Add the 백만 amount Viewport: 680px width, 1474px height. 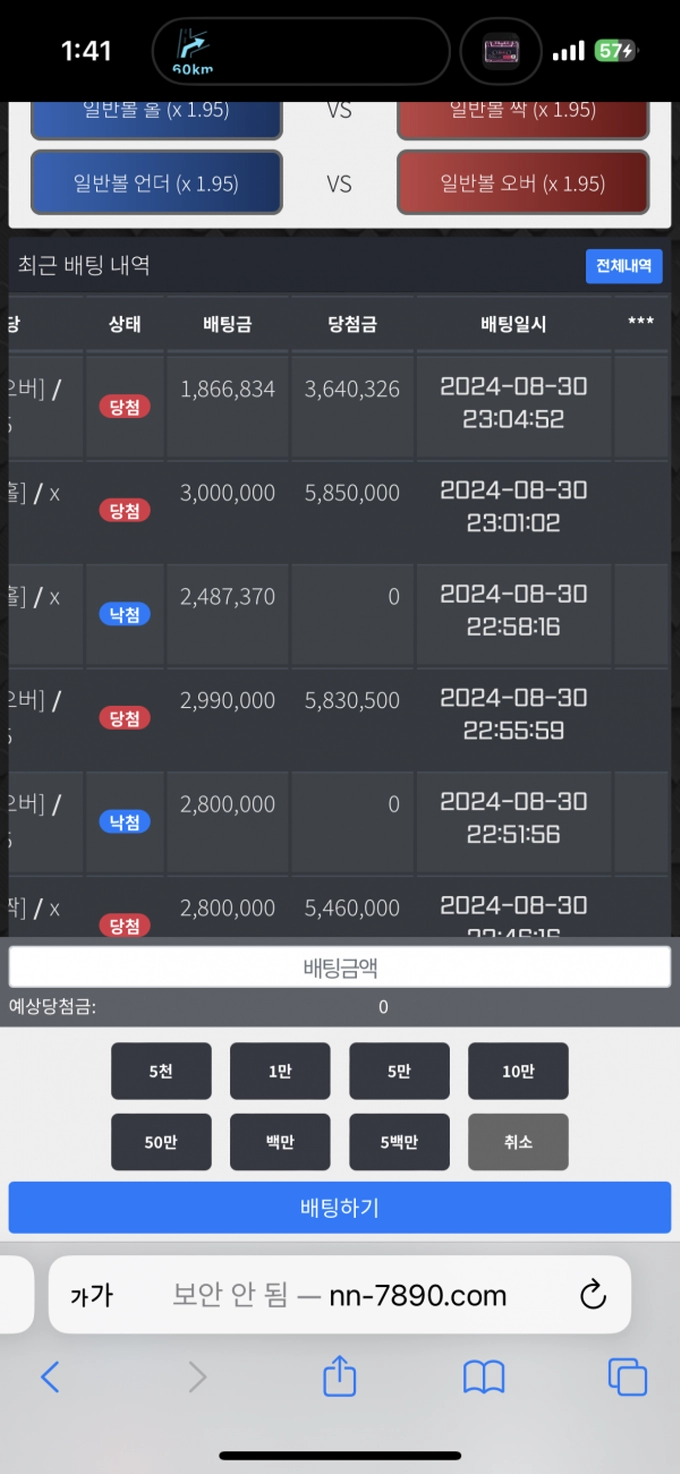(x=280, y=1142)
